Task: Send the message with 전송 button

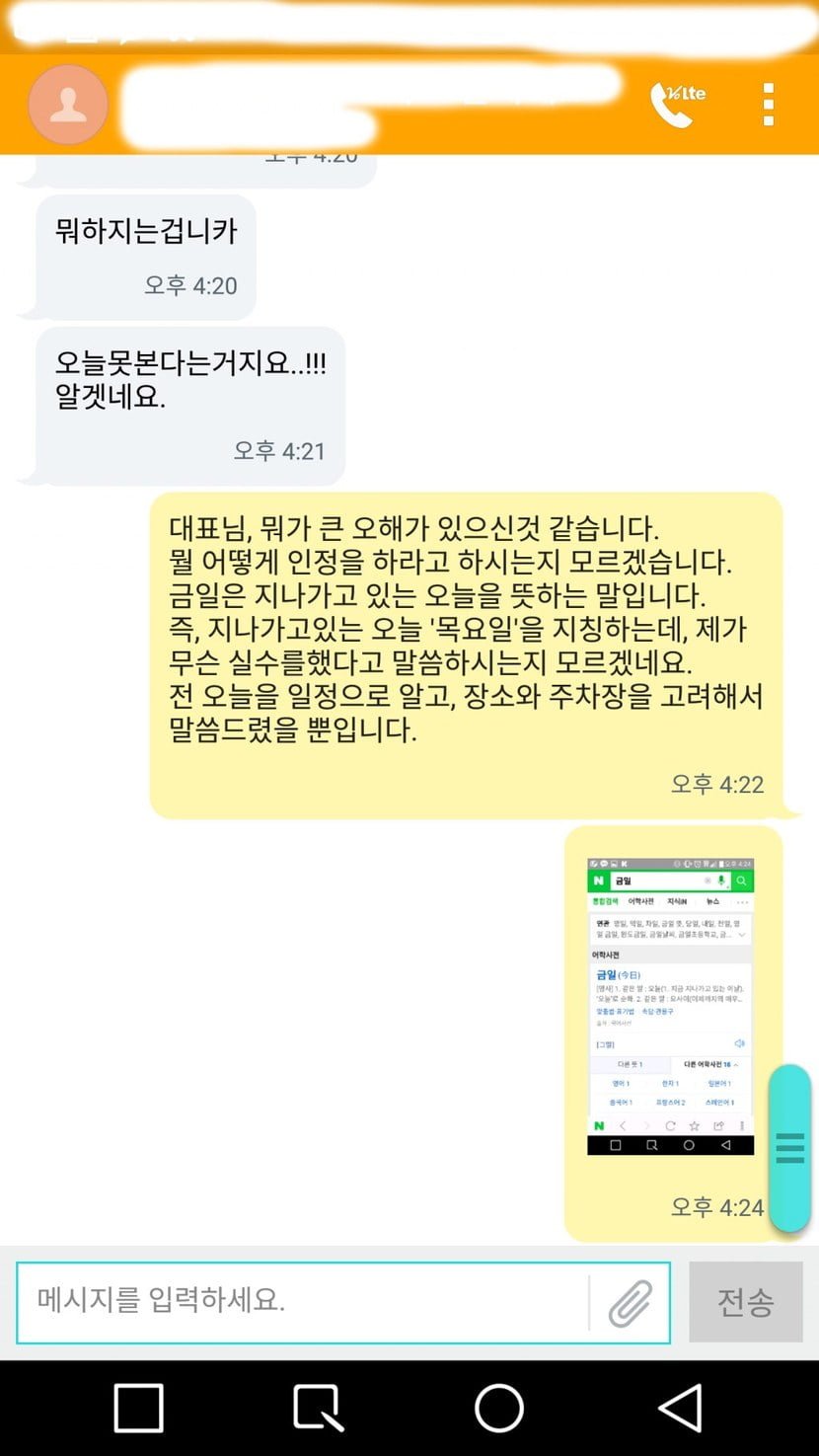Action: click(745, 1302)
